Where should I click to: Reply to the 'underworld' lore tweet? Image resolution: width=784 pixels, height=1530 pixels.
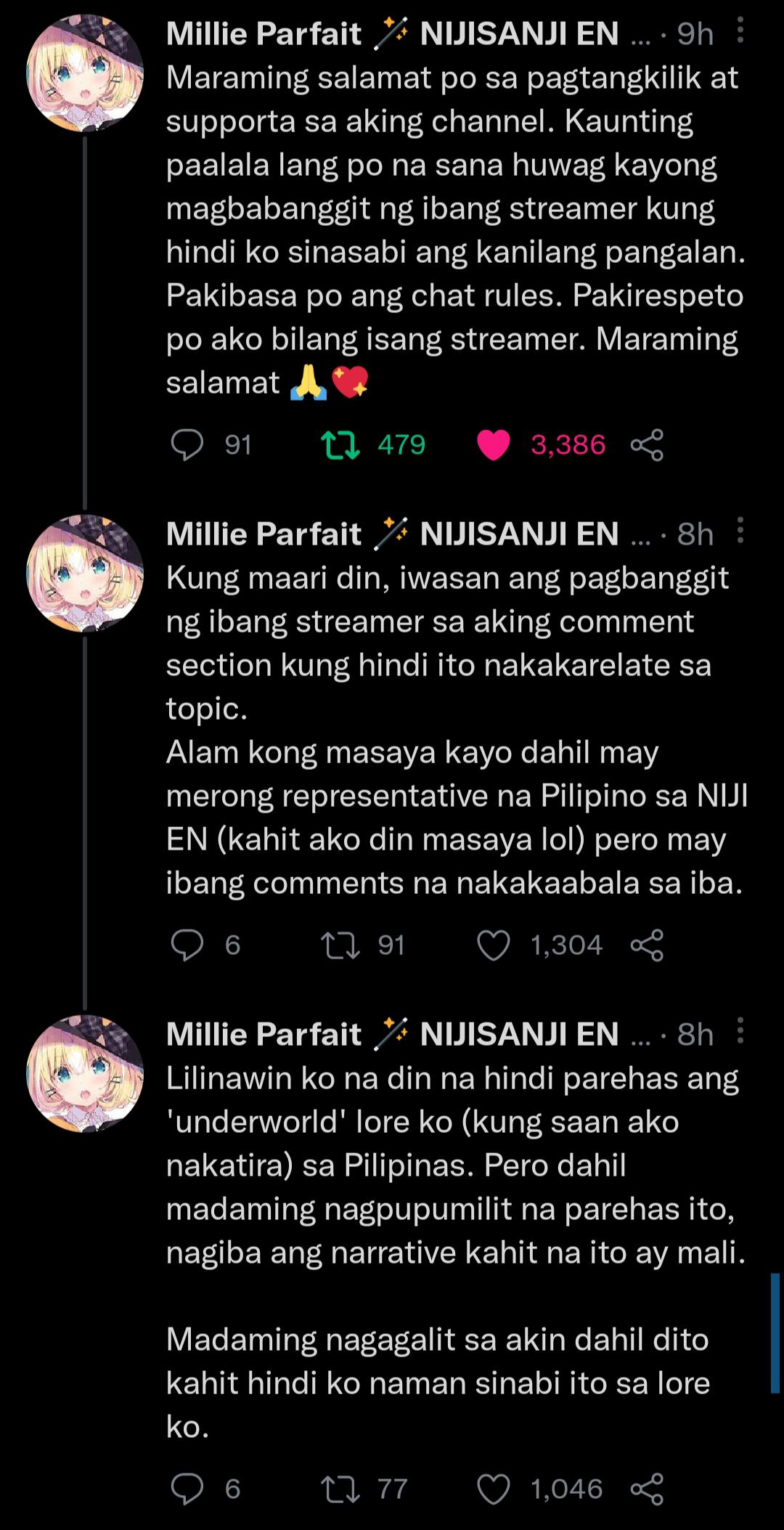[x=187, y=1489]
